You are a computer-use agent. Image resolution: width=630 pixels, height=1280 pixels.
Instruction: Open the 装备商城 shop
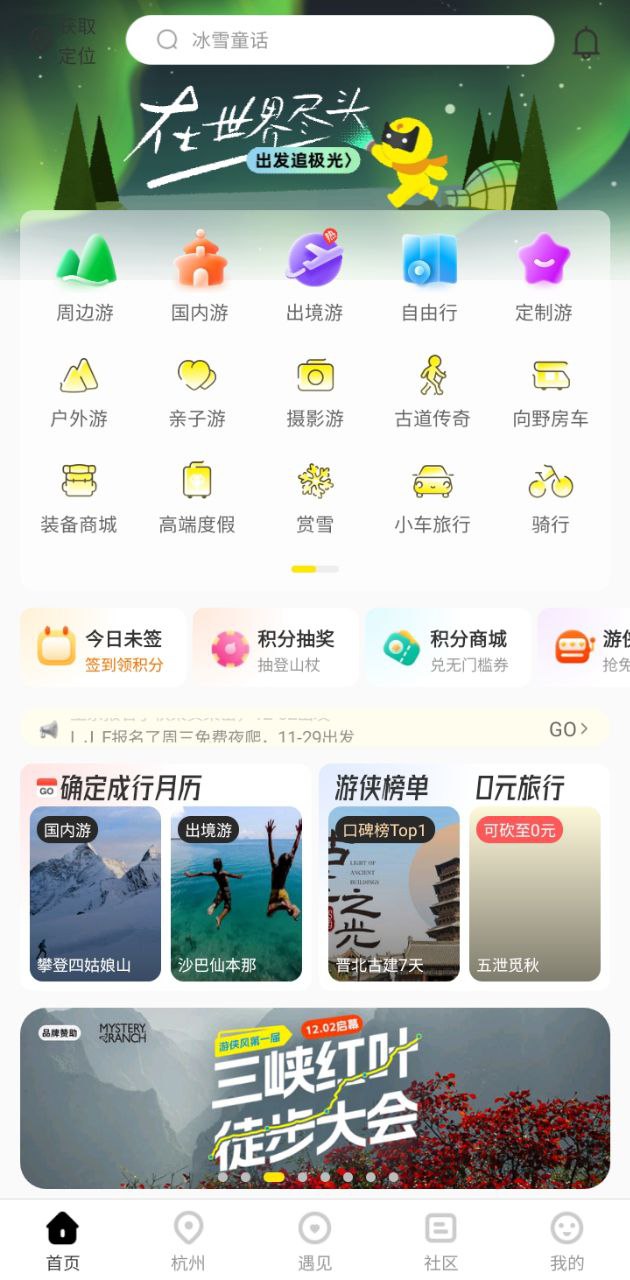tap(79, 497)
